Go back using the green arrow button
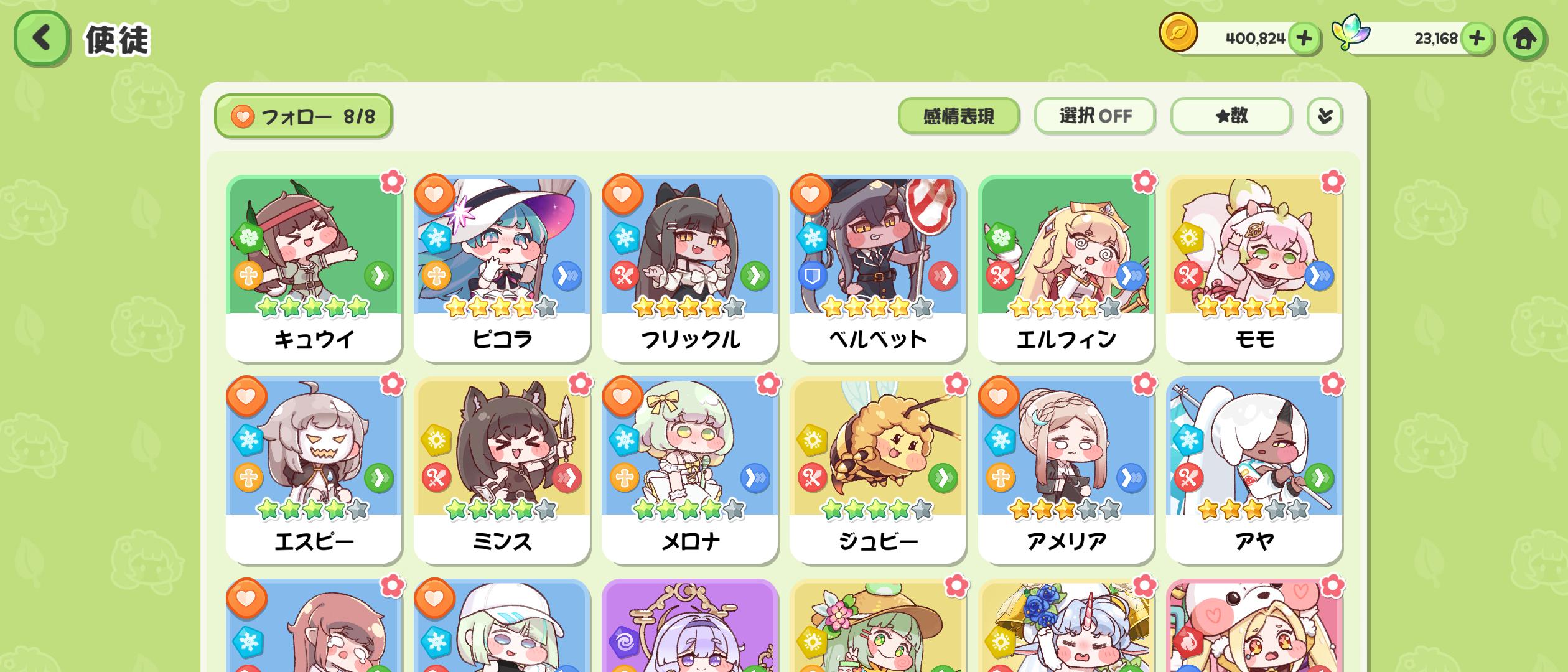 pyautogui.click(x=41, y=39)
